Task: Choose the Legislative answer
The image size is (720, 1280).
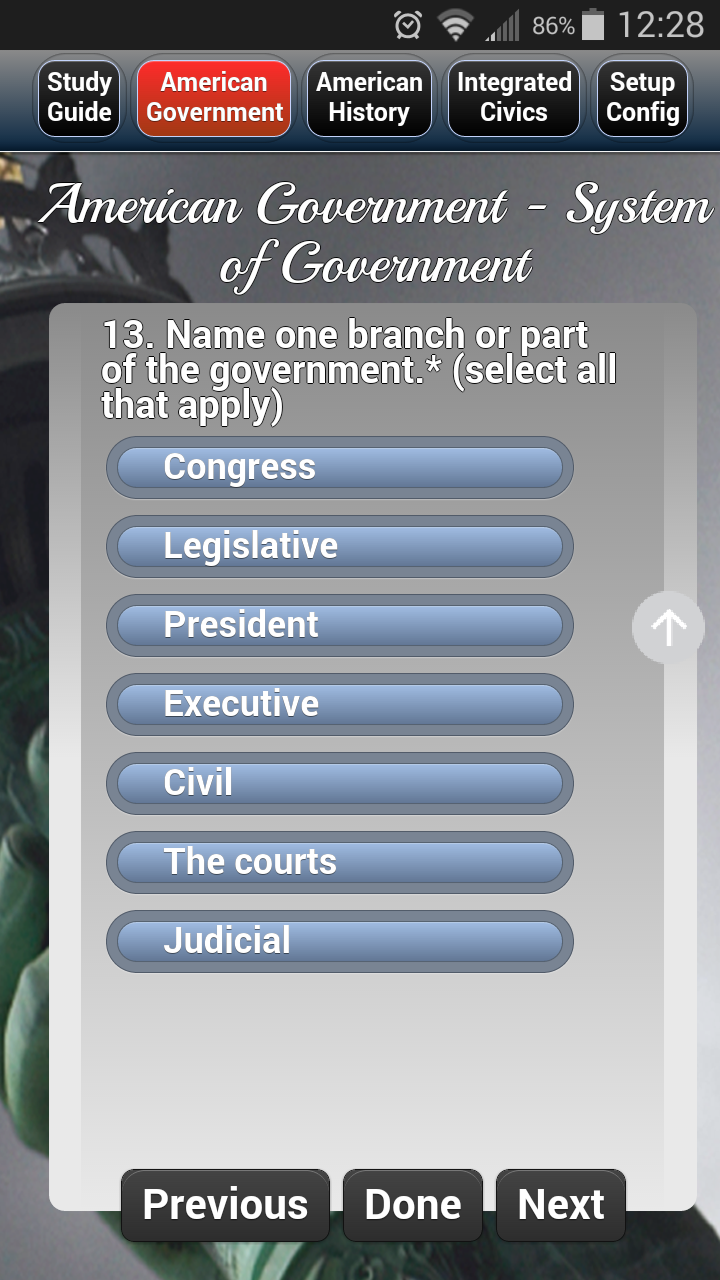Action: tap(340, 546)
